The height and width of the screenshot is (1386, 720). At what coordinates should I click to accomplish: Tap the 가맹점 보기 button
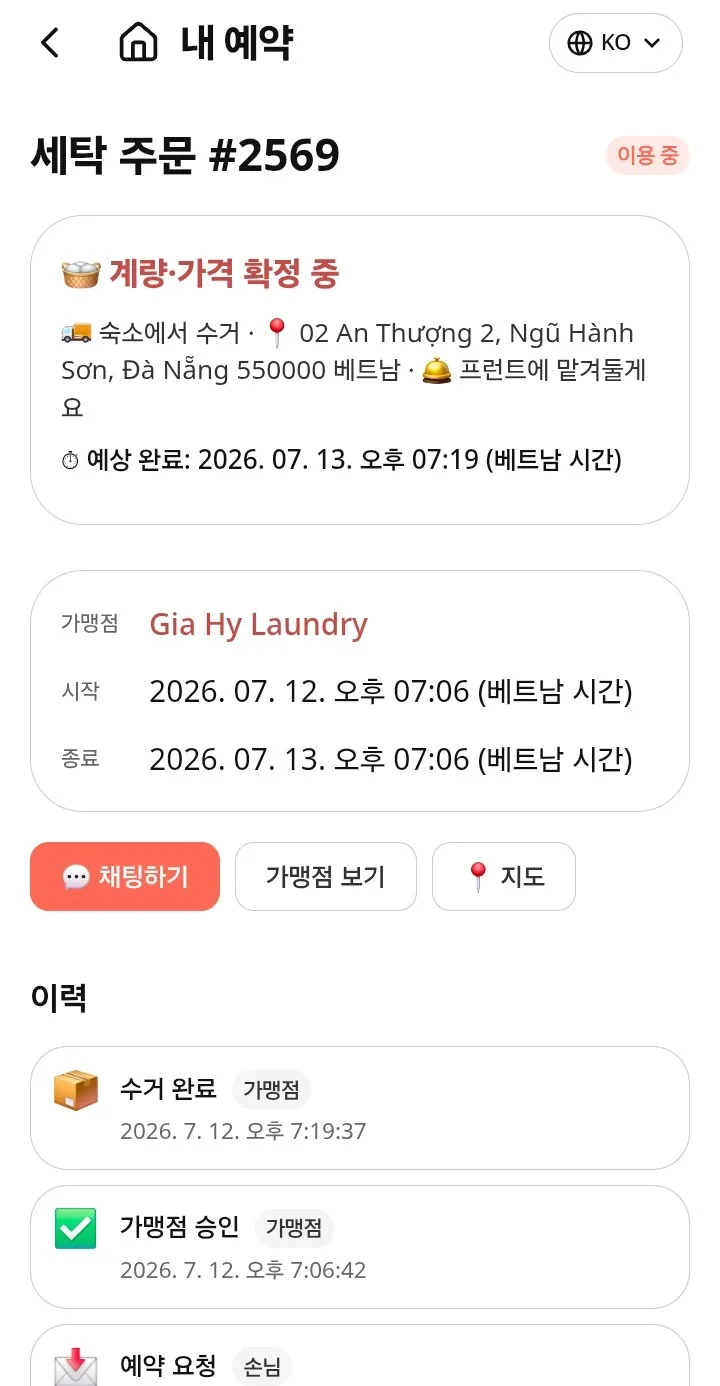point(325,877)
